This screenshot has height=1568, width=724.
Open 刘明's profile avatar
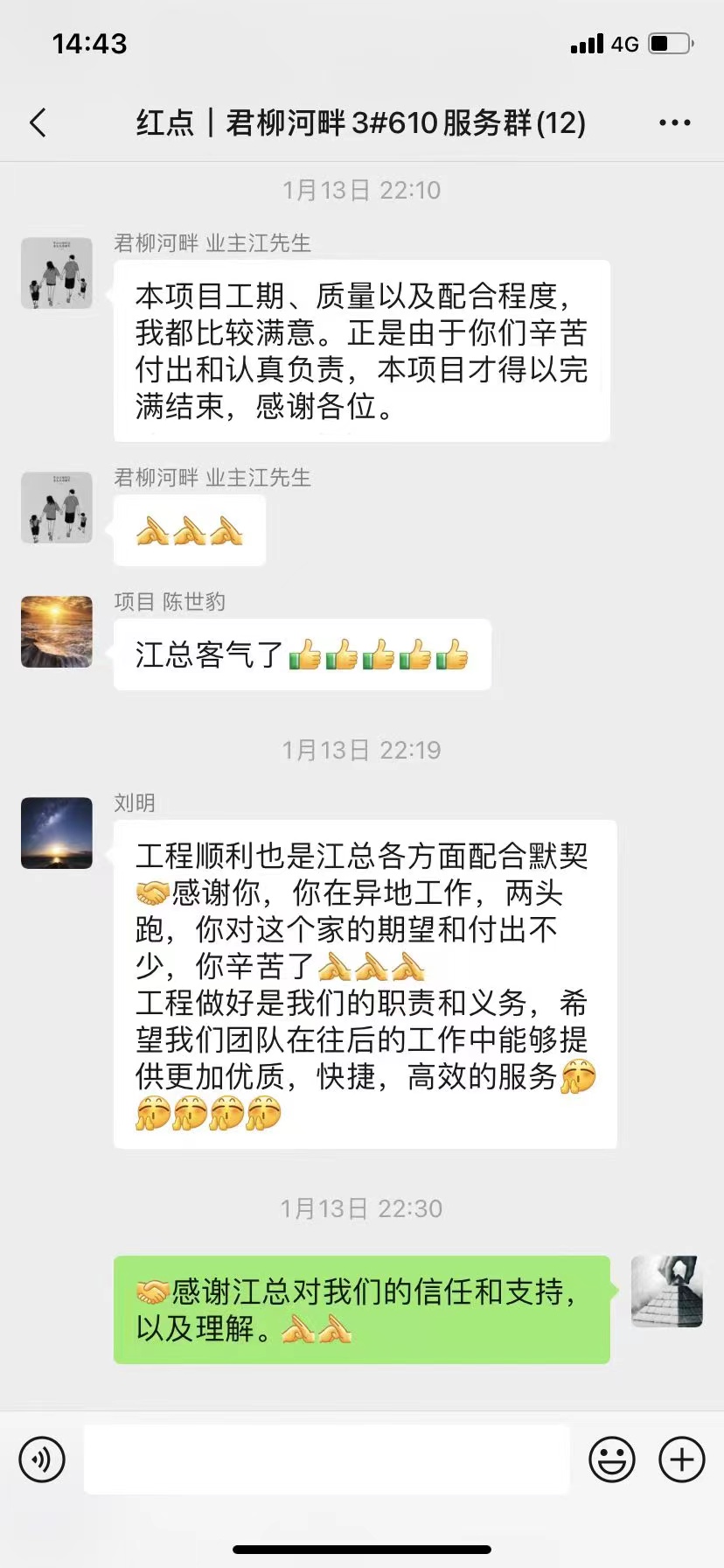[57, 833]
